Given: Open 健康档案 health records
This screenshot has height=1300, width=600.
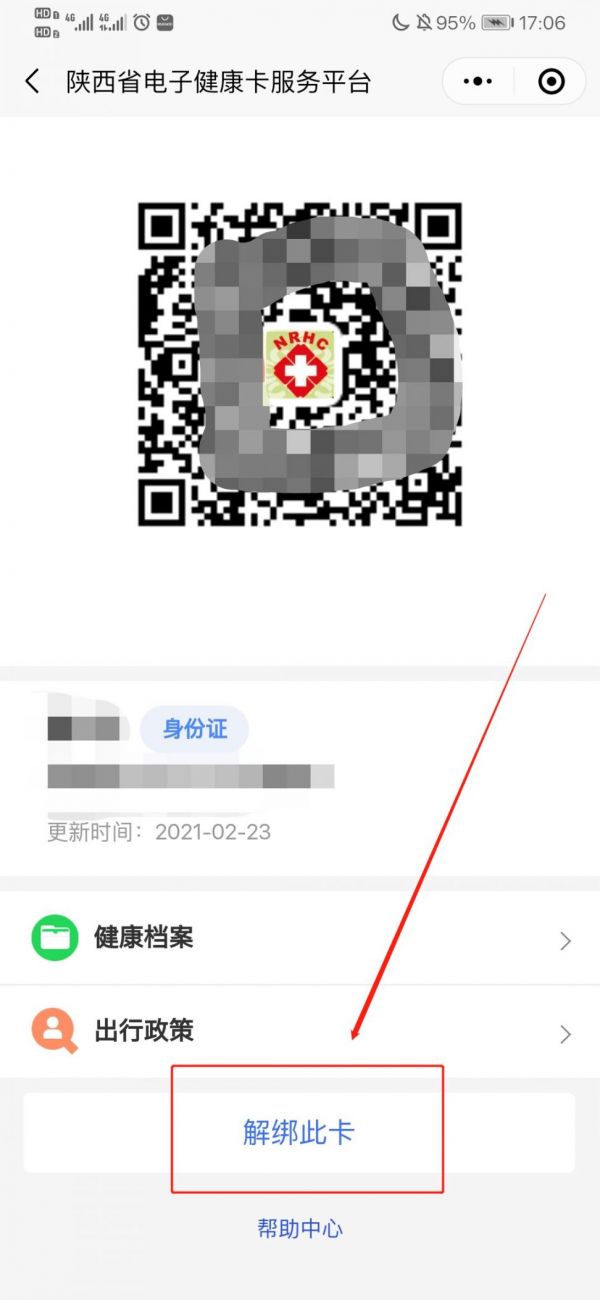Looking at the screenshot, I should click(300, 938).
